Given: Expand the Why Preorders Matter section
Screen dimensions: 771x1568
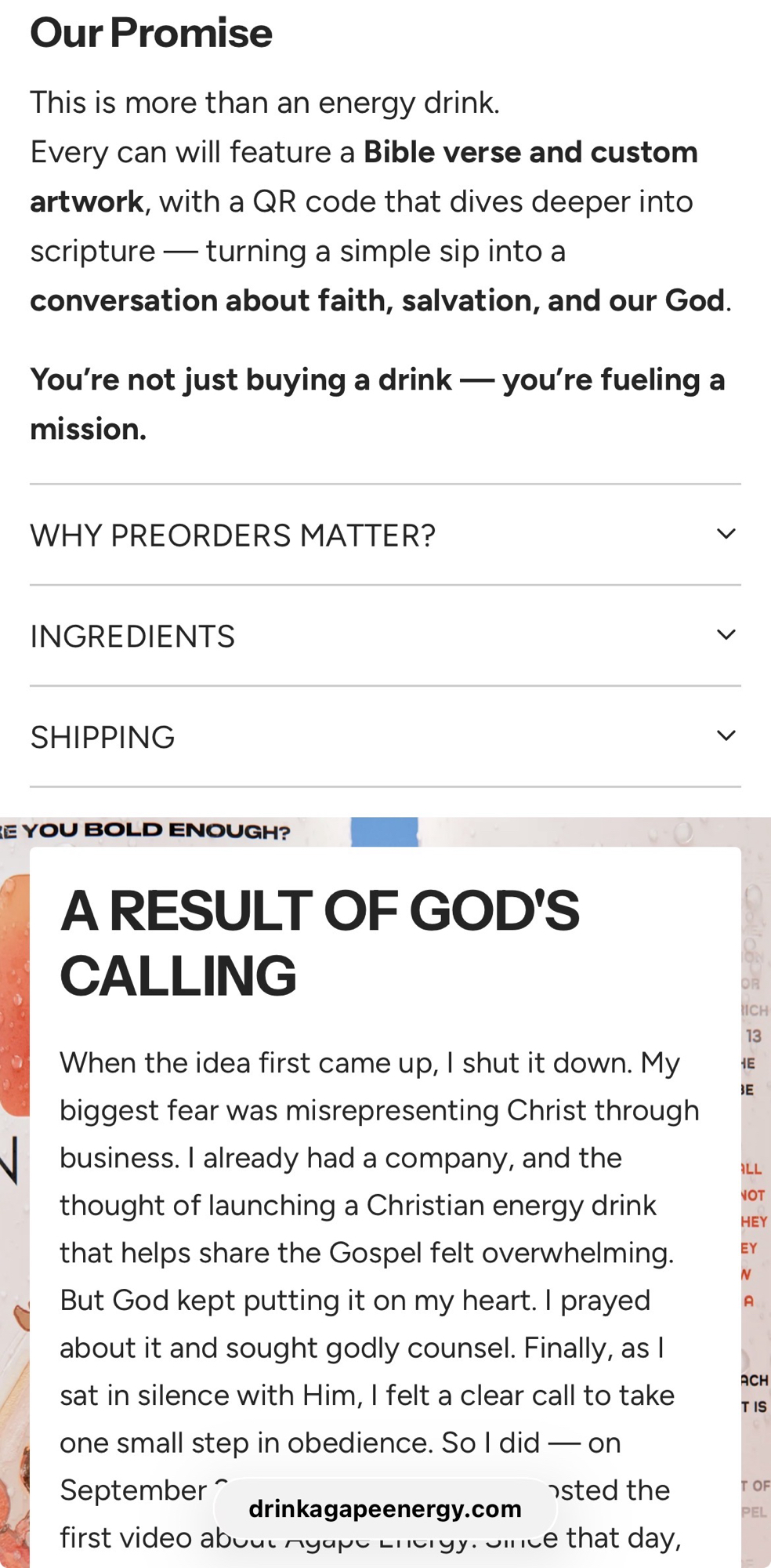Looking at the screenshot, I should [385, 535].
